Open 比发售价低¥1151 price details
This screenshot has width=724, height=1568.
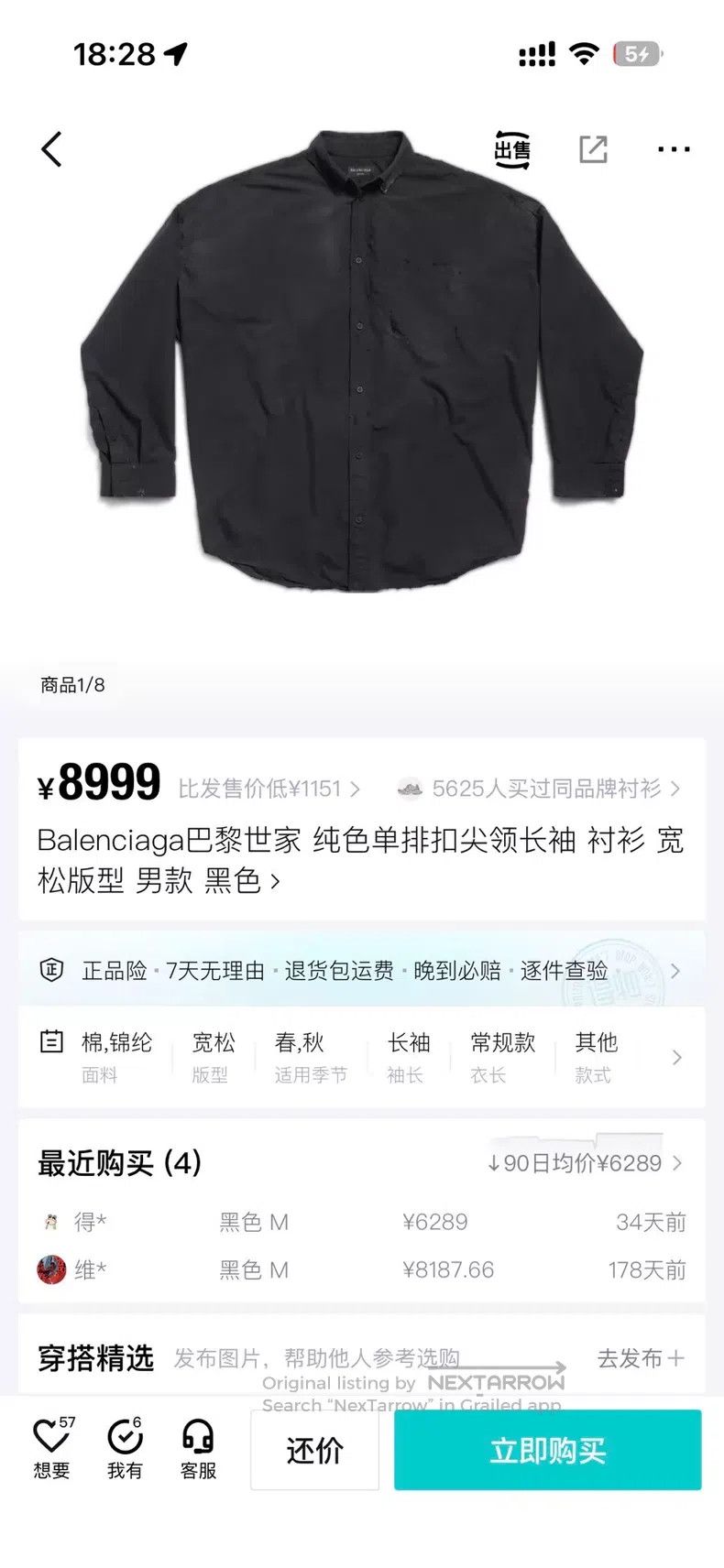(269, 789)
